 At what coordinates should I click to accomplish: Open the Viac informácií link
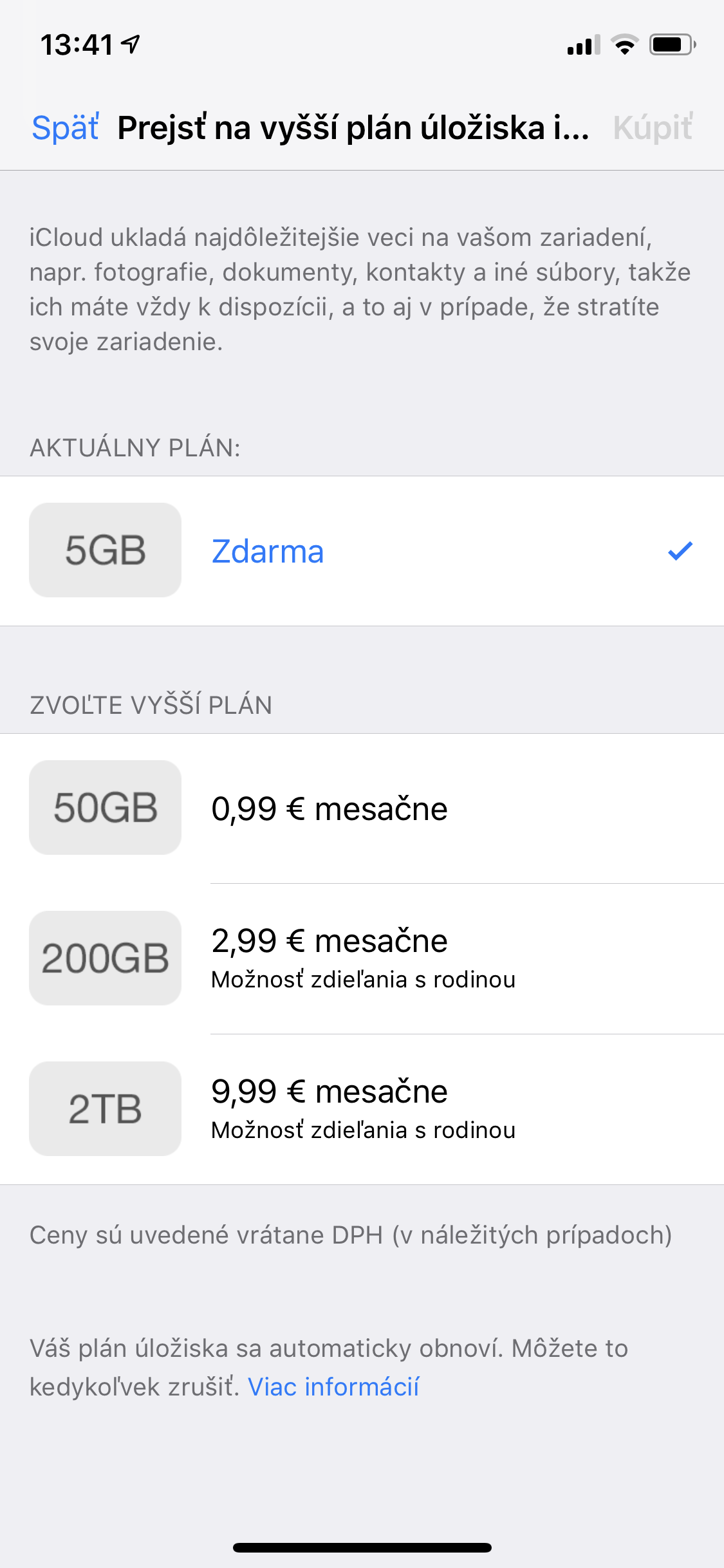[x=333, y=1386]
